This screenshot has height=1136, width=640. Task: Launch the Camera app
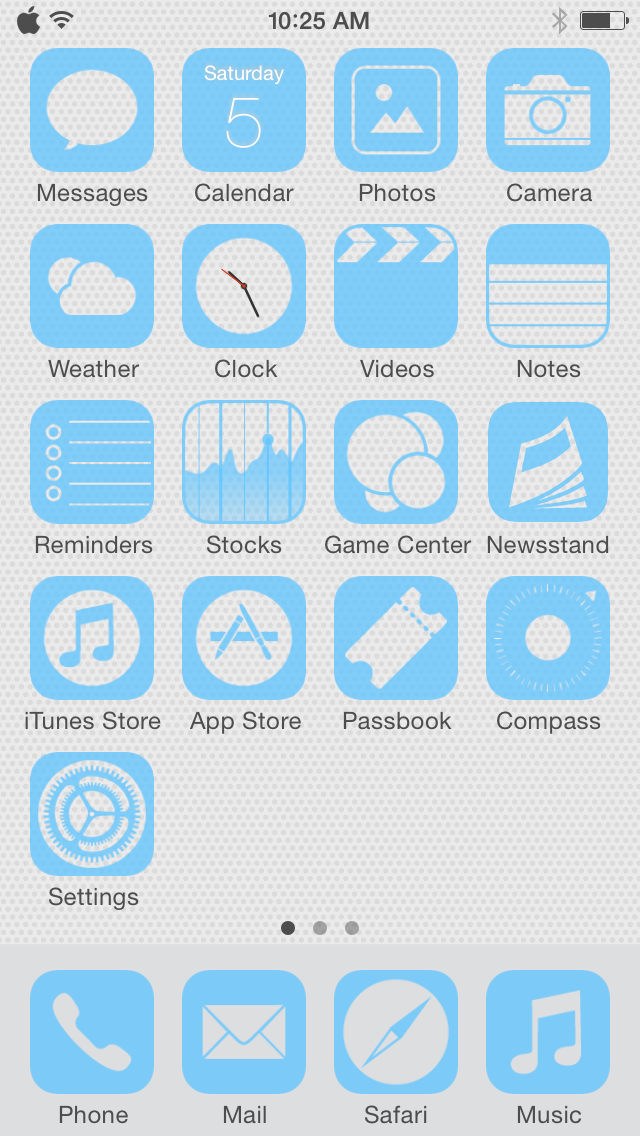coord(548,110)
